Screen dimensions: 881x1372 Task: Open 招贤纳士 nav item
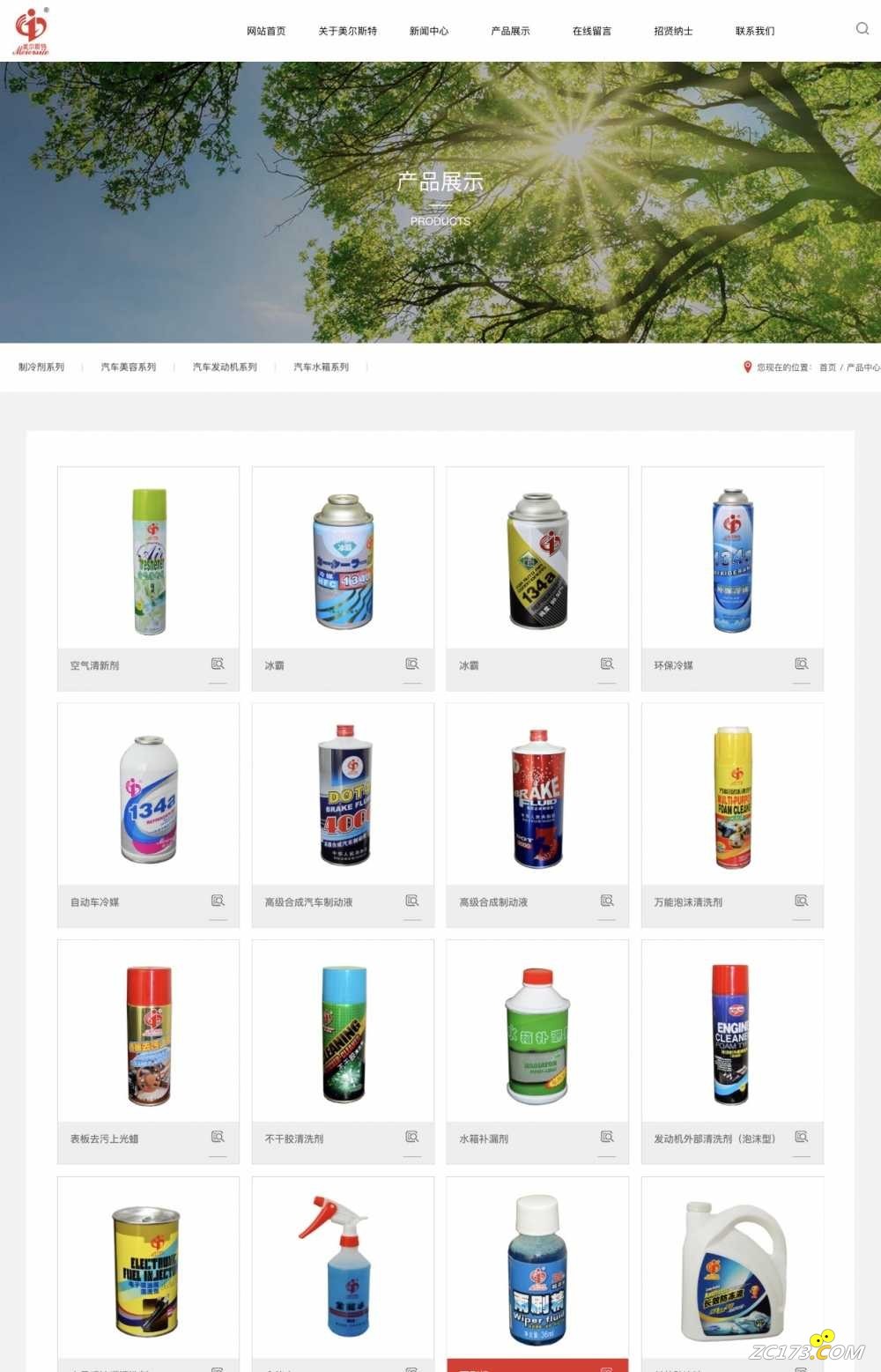coord(673,31)
